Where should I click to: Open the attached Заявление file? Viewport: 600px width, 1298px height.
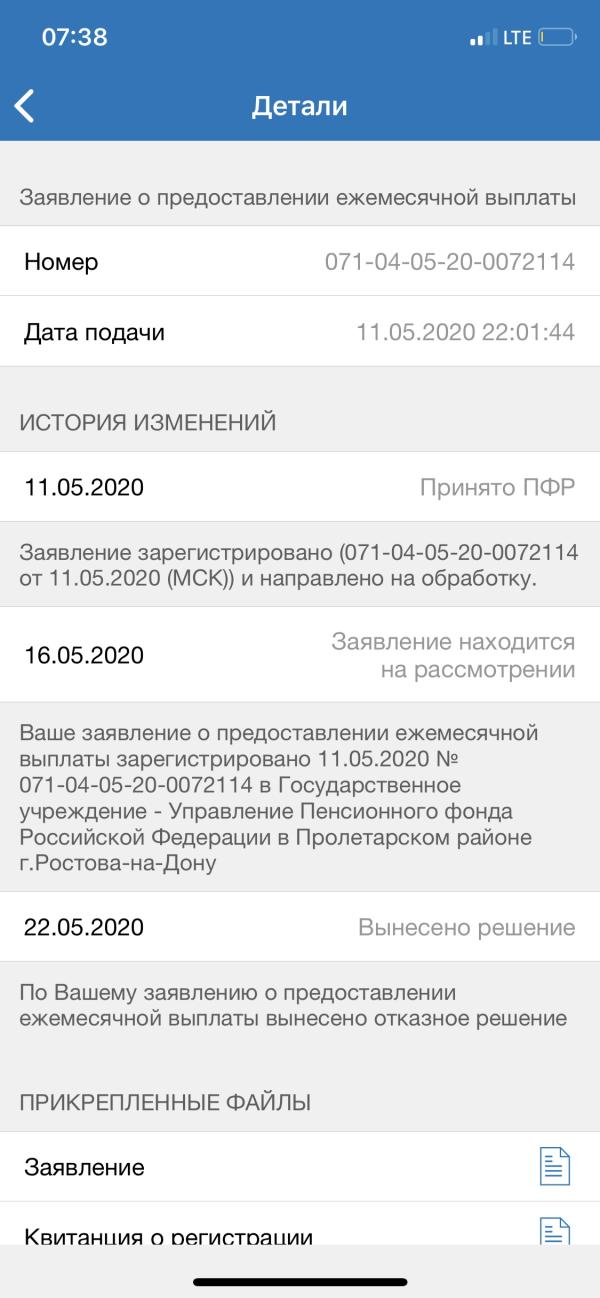point(300,1167)
